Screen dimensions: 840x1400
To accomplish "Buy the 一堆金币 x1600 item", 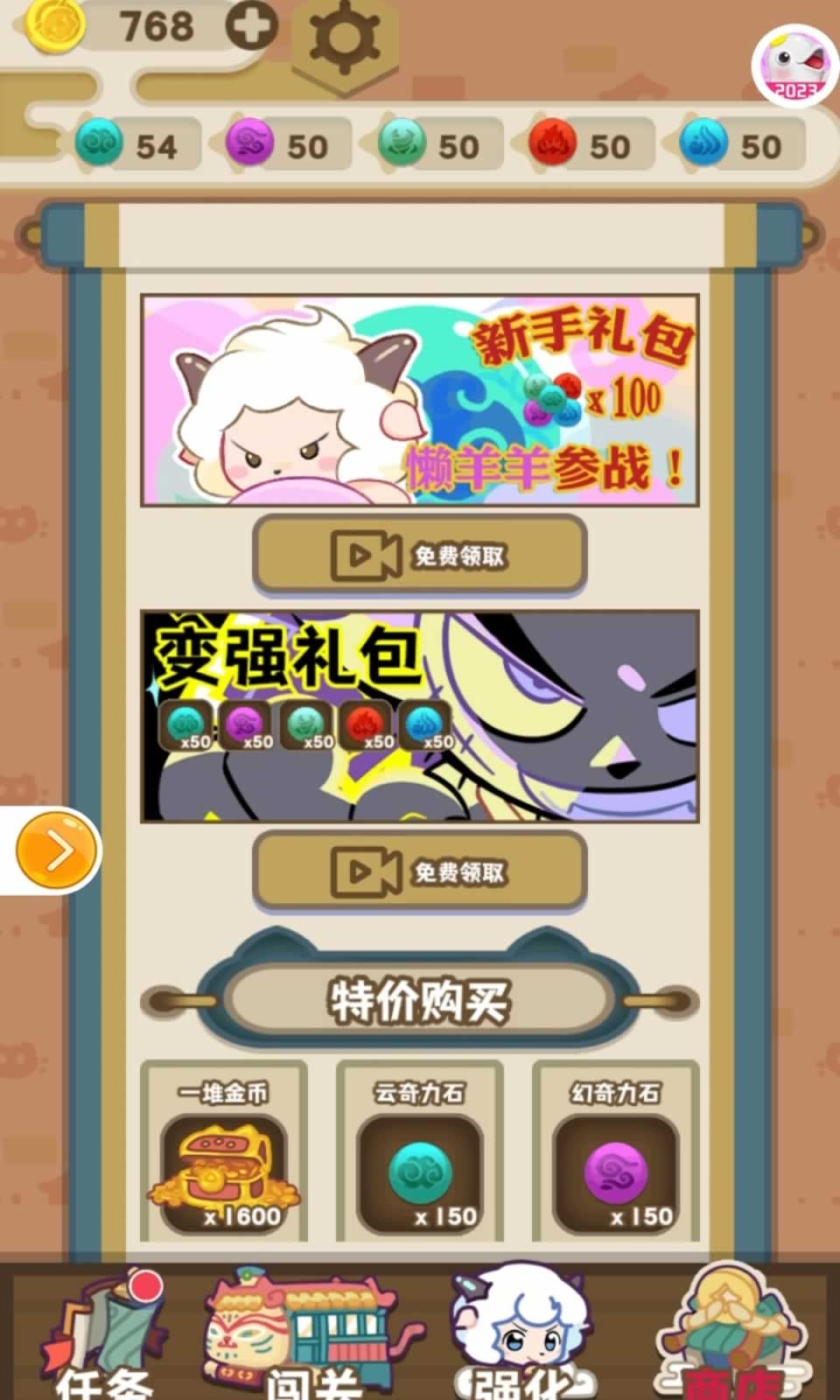I will [224, 1155].
